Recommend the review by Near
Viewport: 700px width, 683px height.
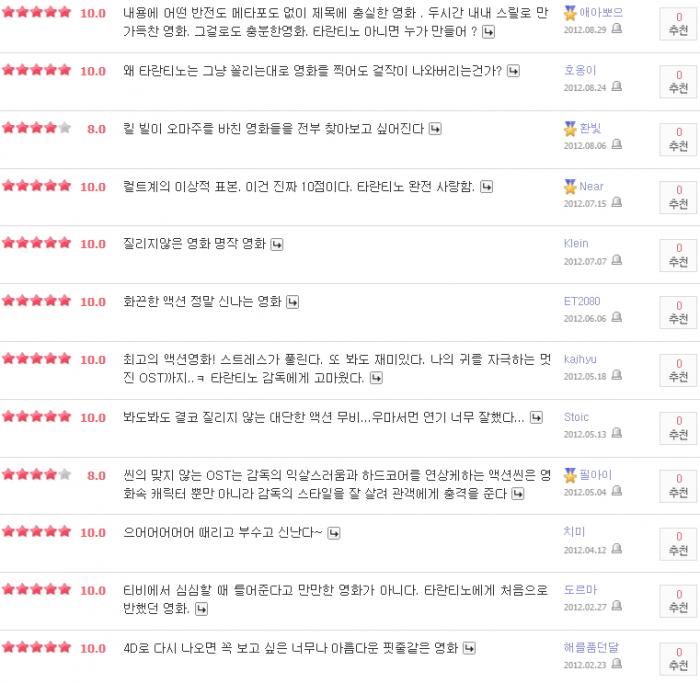coord(679,198)
